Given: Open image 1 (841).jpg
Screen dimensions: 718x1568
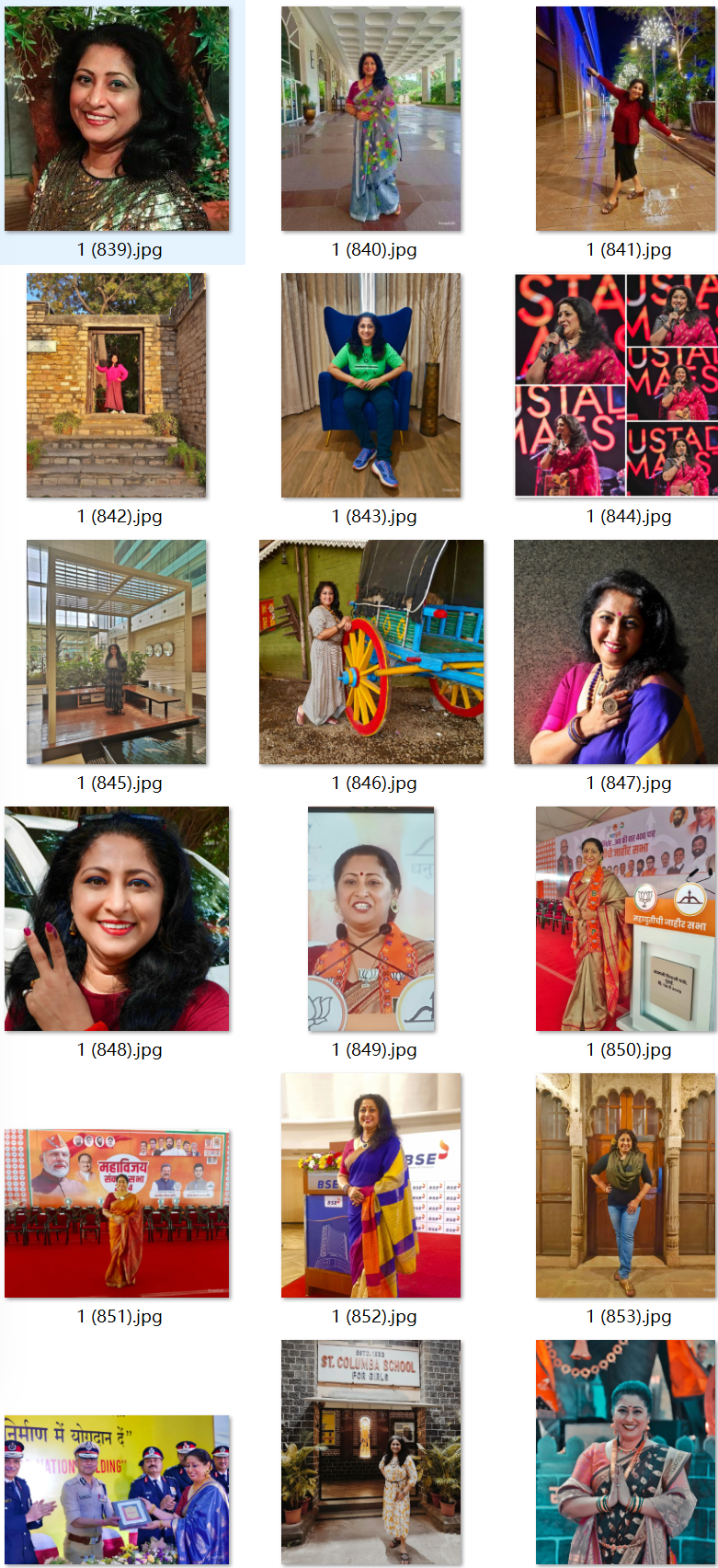Looking at the screenshot, I should tap(626, 120).
